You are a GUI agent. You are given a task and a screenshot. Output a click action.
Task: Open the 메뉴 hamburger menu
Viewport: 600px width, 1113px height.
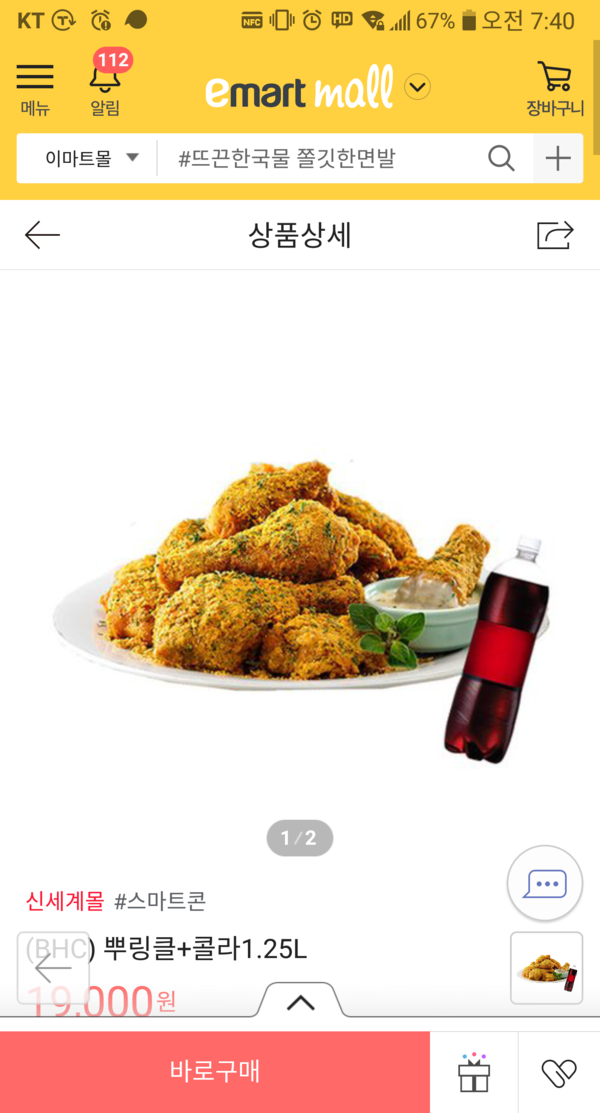coord(35,89)
